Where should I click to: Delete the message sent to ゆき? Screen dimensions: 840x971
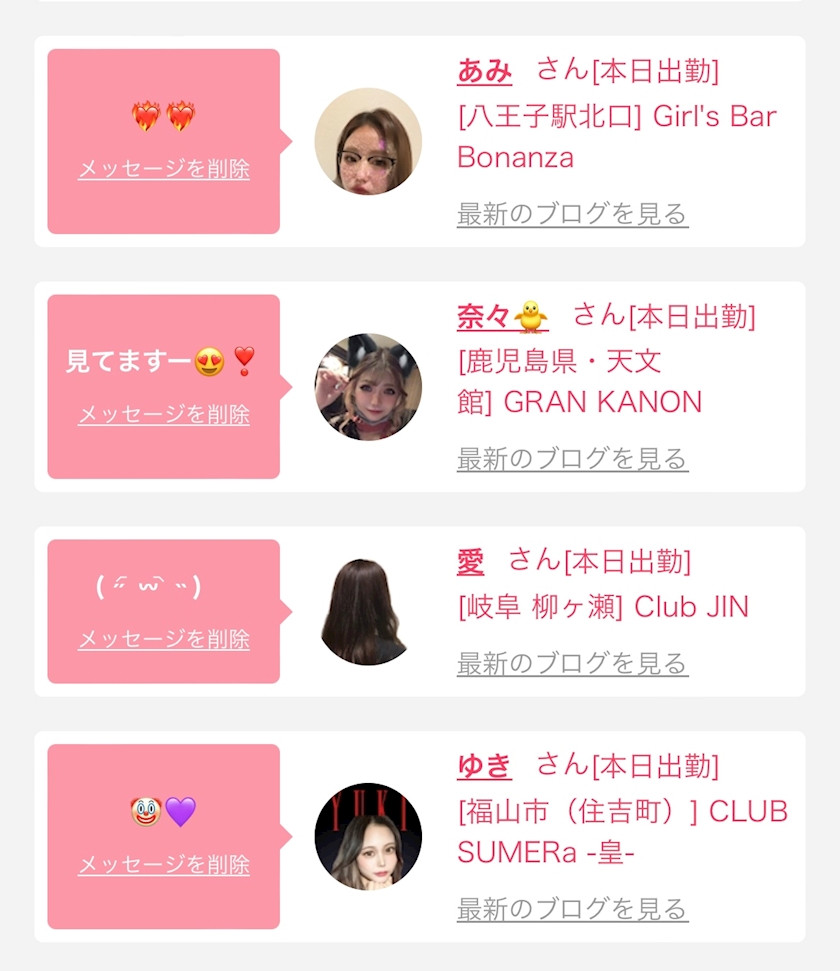pos(164,864)
